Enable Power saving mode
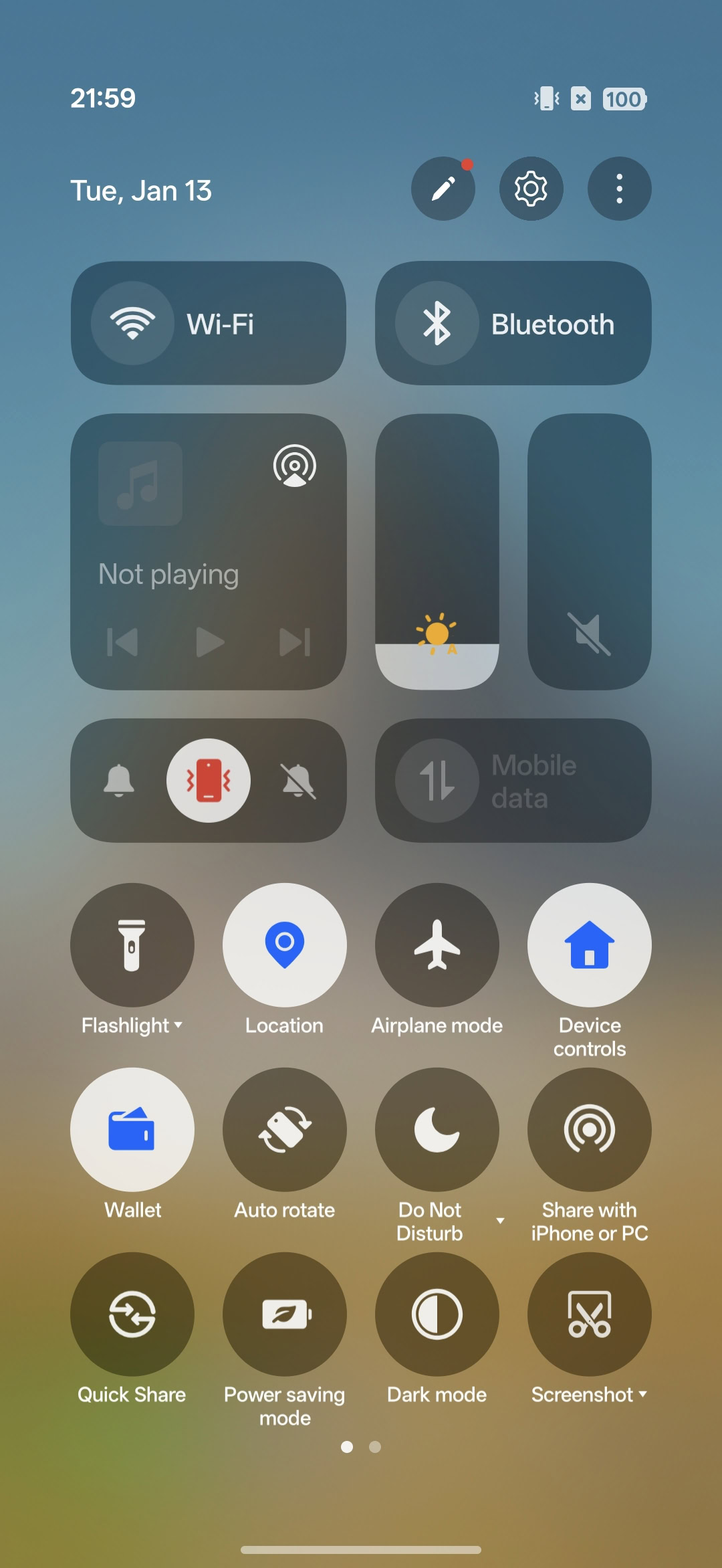The image size is (722, 1568). tap(285, 1314)
